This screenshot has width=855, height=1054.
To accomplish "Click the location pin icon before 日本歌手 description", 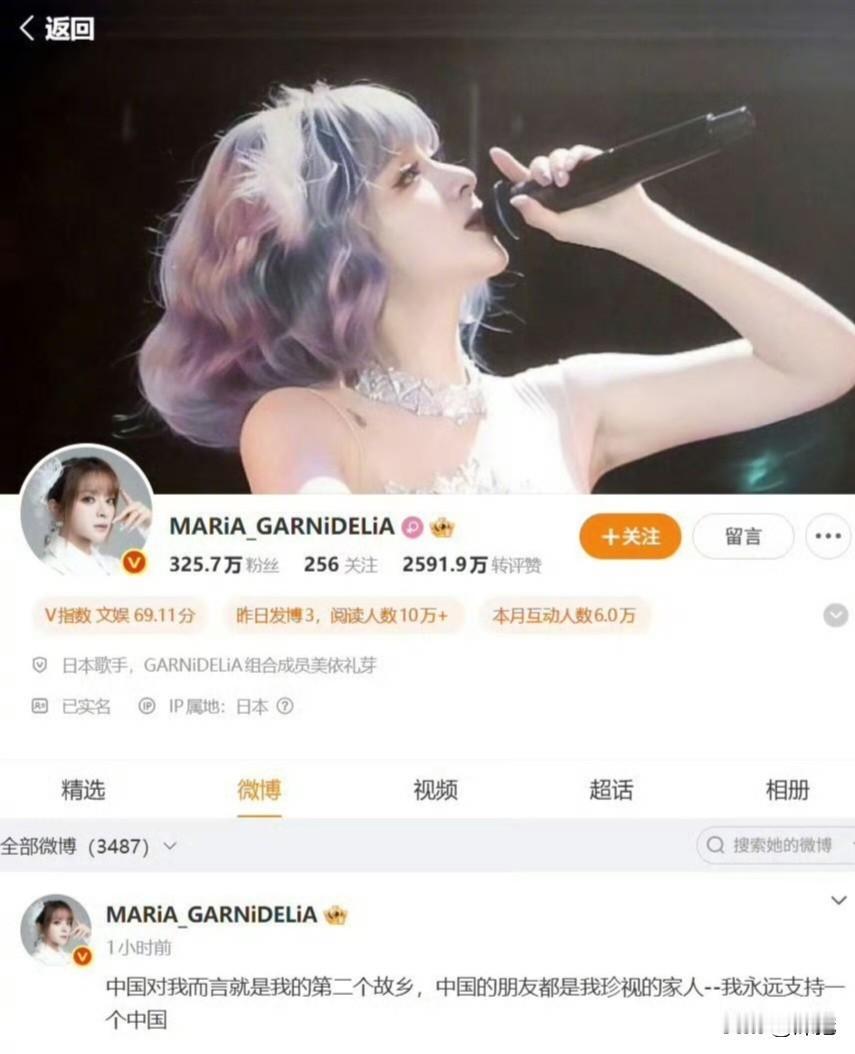I will pos(38,665).
